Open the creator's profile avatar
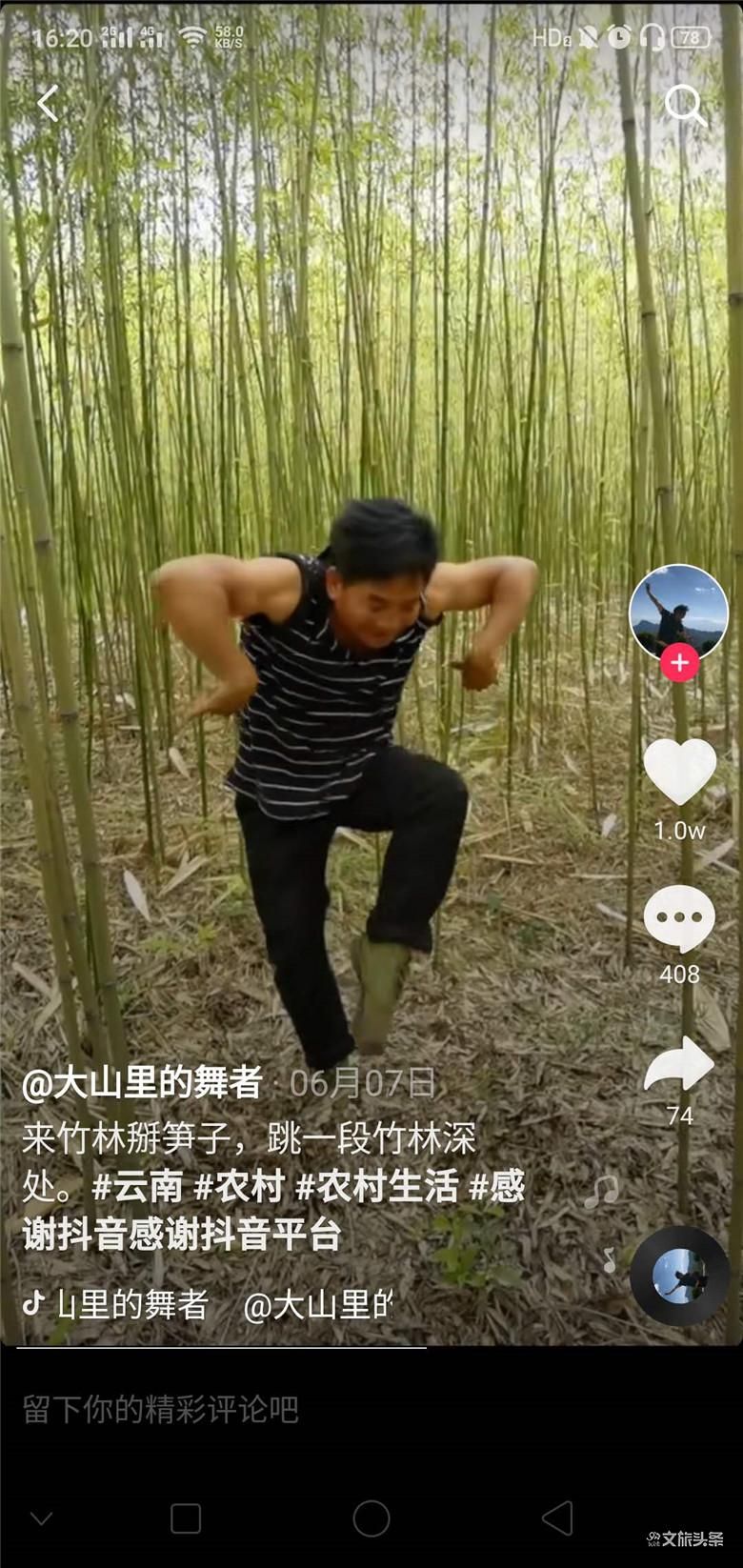This screenshot has width=743, height=1568. tap(678, 612)
